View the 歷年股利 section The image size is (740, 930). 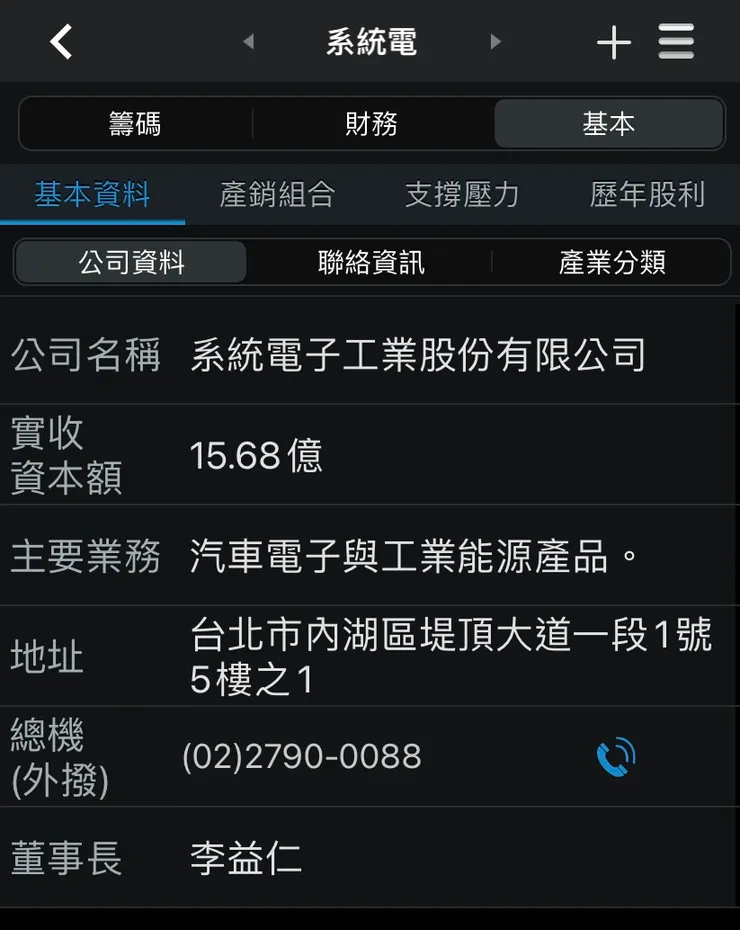coord(647,196)
